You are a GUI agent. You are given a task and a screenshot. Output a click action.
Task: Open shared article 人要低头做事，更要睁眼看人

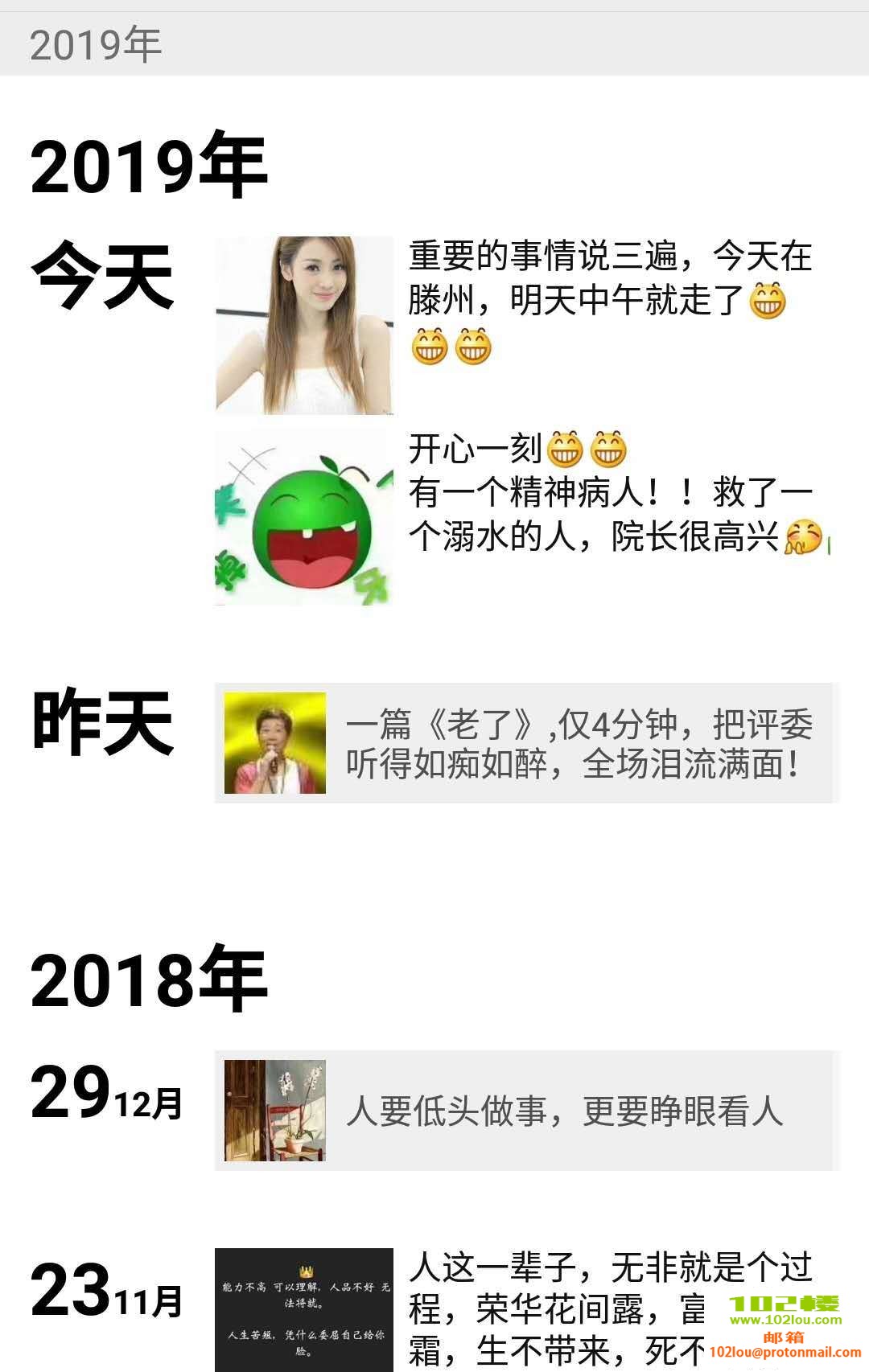click(x=526, y=1111)
